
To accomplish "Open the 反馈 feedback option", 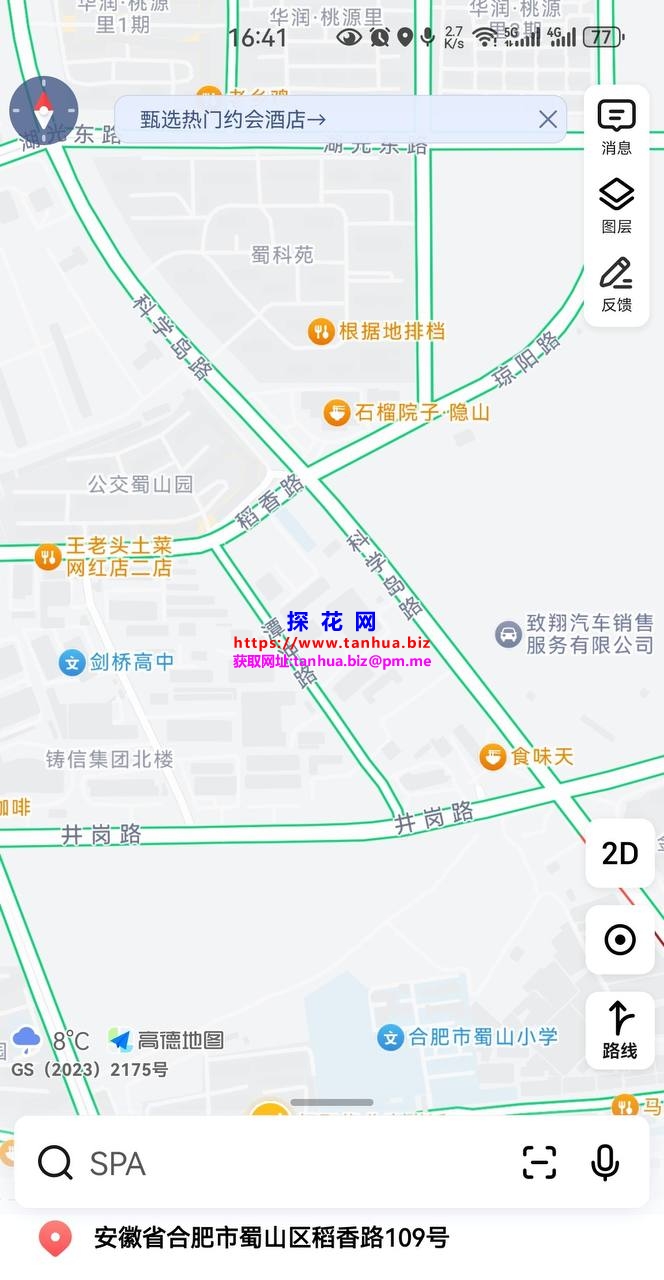I will [x=616, y=284].
